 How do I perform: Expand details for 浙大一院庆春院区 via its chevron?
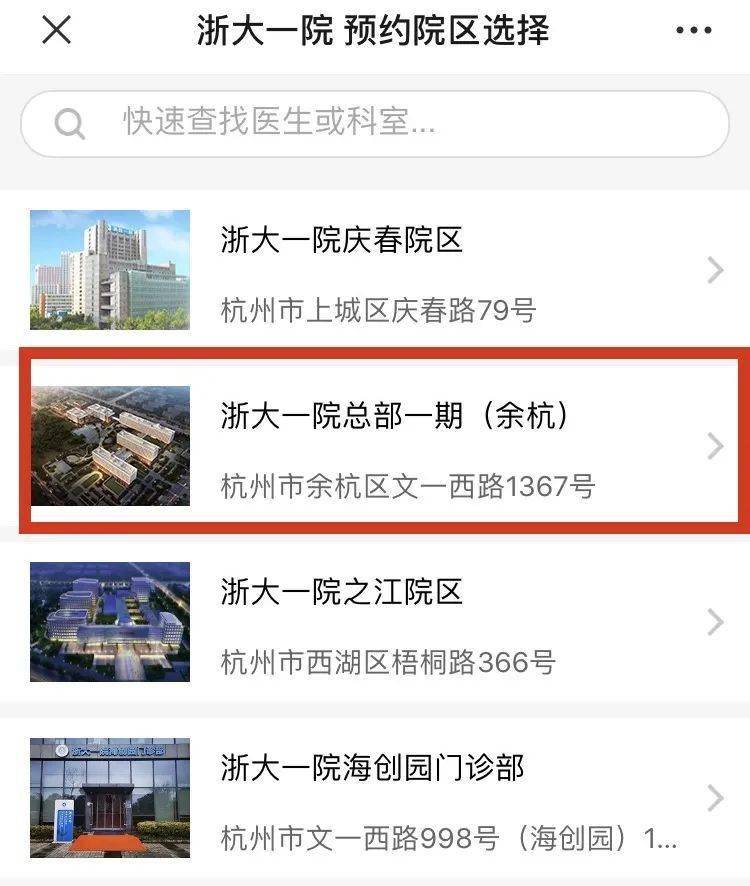[x=716, y=269]
